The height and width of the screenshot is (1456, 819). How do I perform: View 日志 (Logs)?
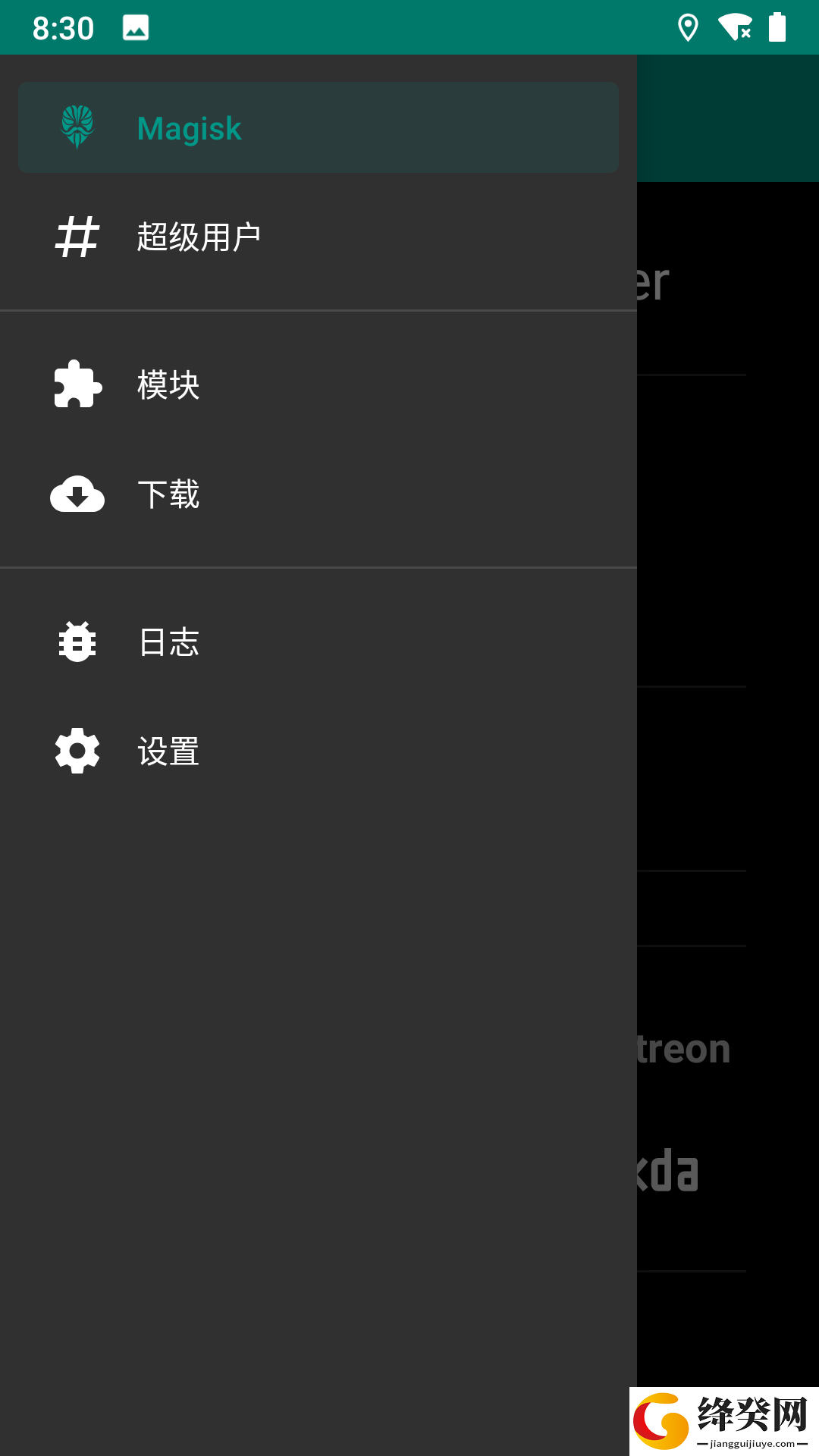[x=318, y=642]
